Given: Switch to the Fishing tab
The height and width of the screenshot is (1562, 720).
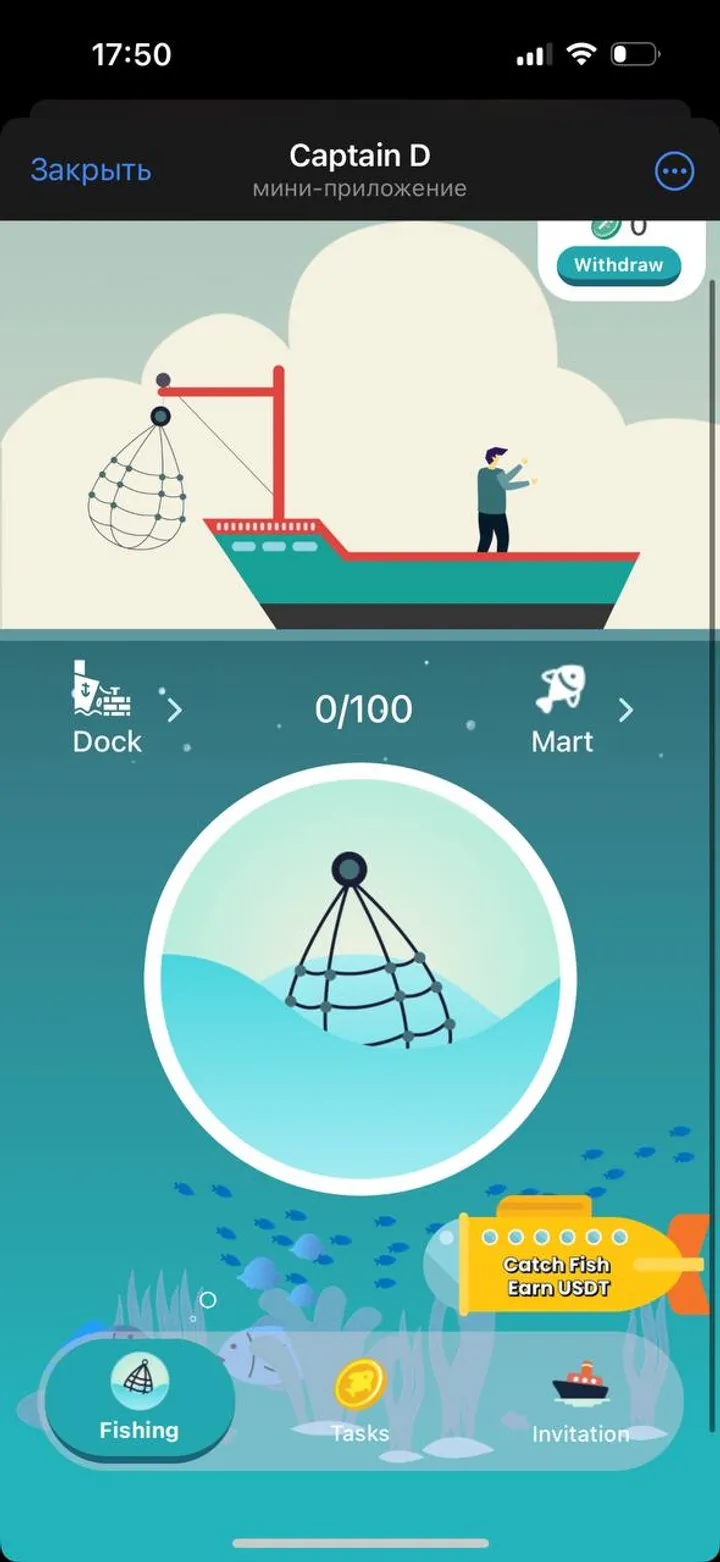Looking at the screenshot, I should click(x=139, y=1401).
